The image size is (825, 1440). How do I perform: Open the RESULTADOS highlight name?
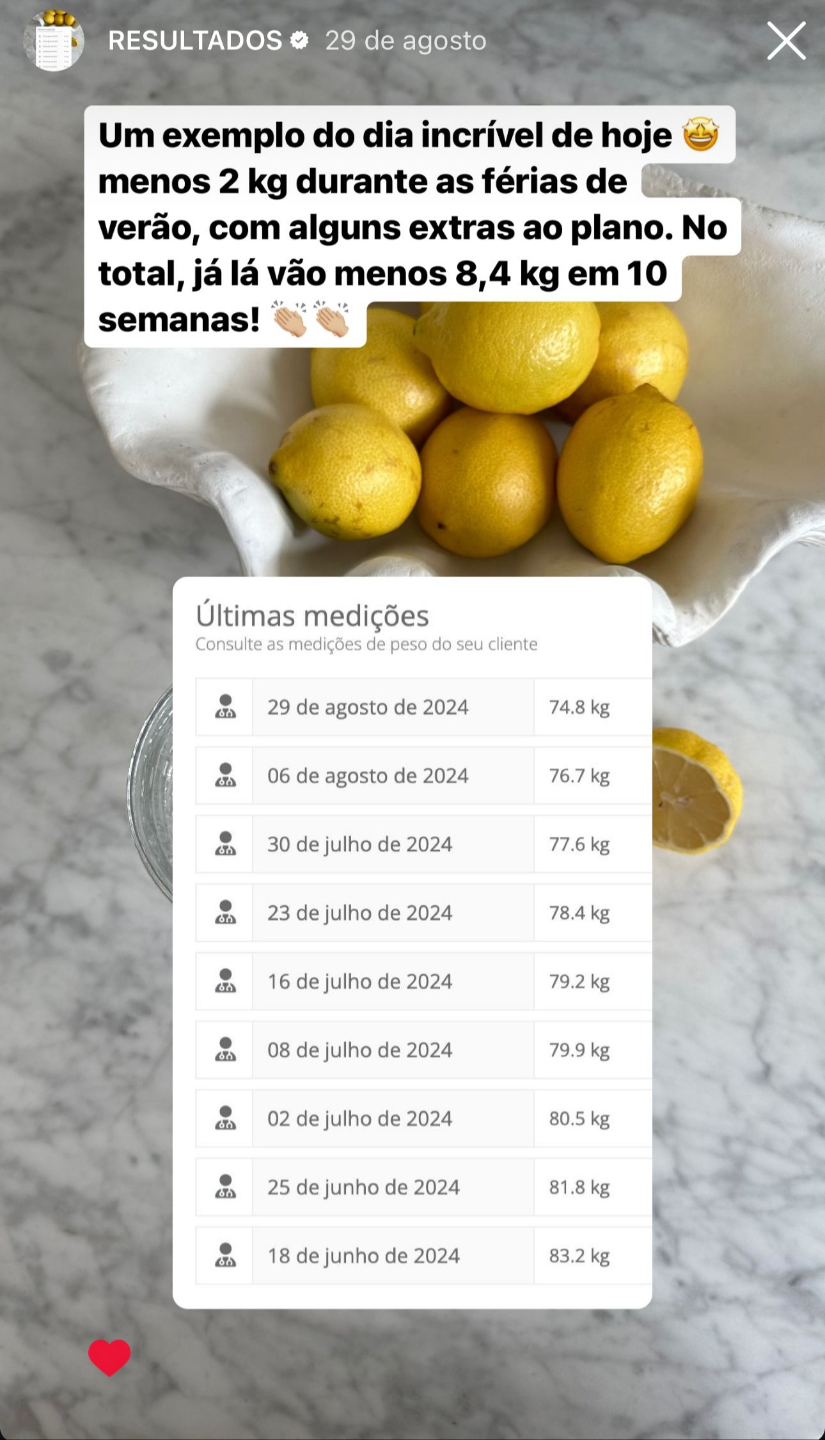coord(195,41)
